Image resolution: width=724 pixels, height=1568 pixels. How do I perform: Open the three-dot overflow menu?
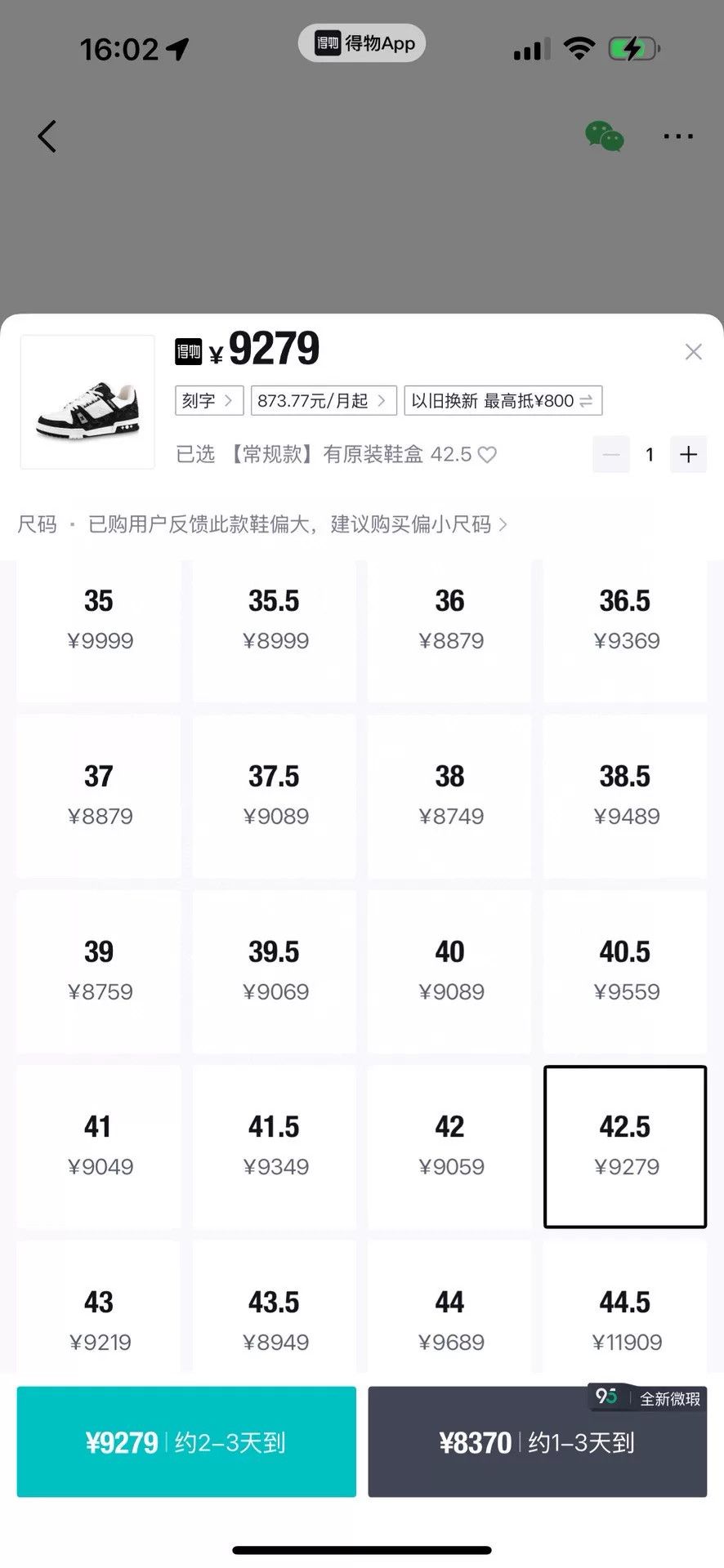pos(678,136)
